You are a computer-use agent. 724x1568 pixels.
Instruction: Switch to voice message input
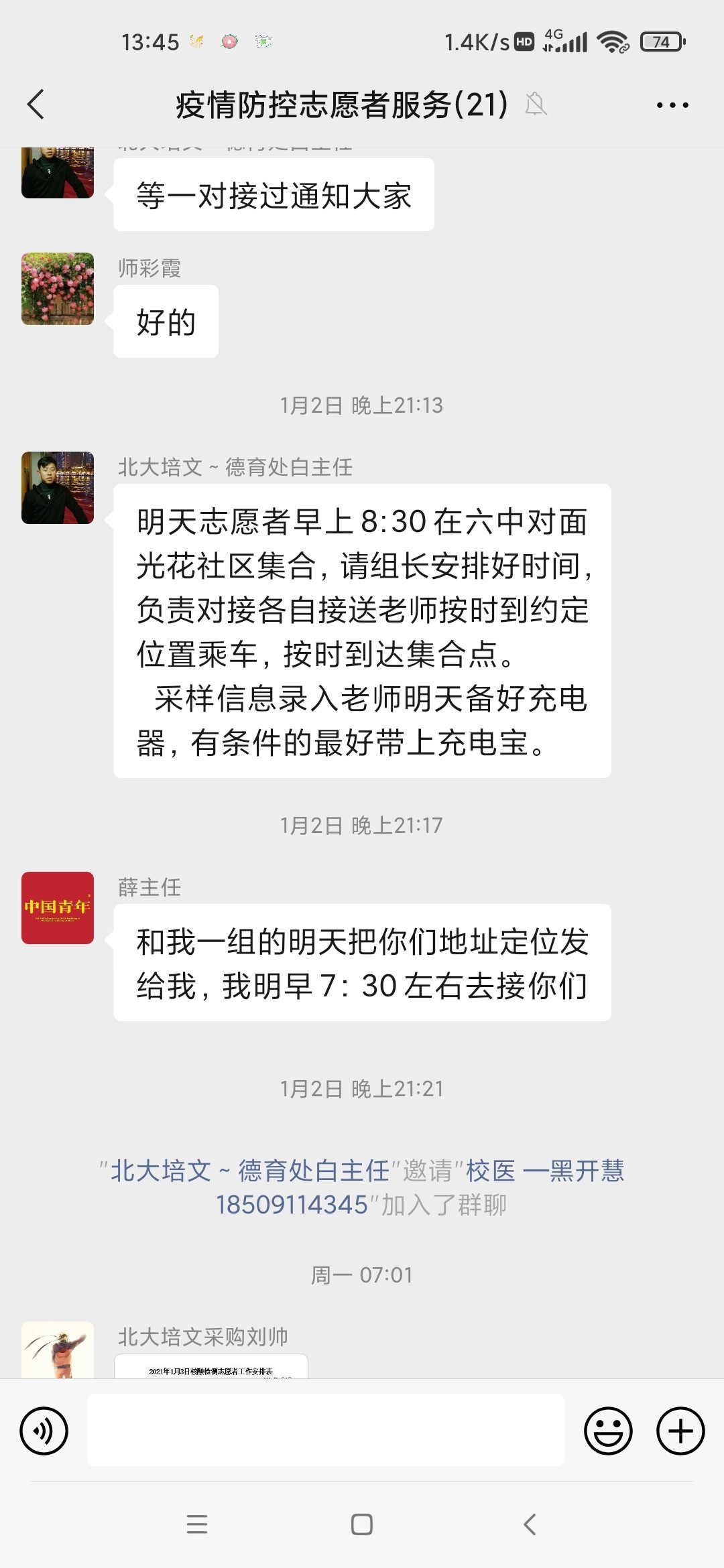(x=44, y=1431)
